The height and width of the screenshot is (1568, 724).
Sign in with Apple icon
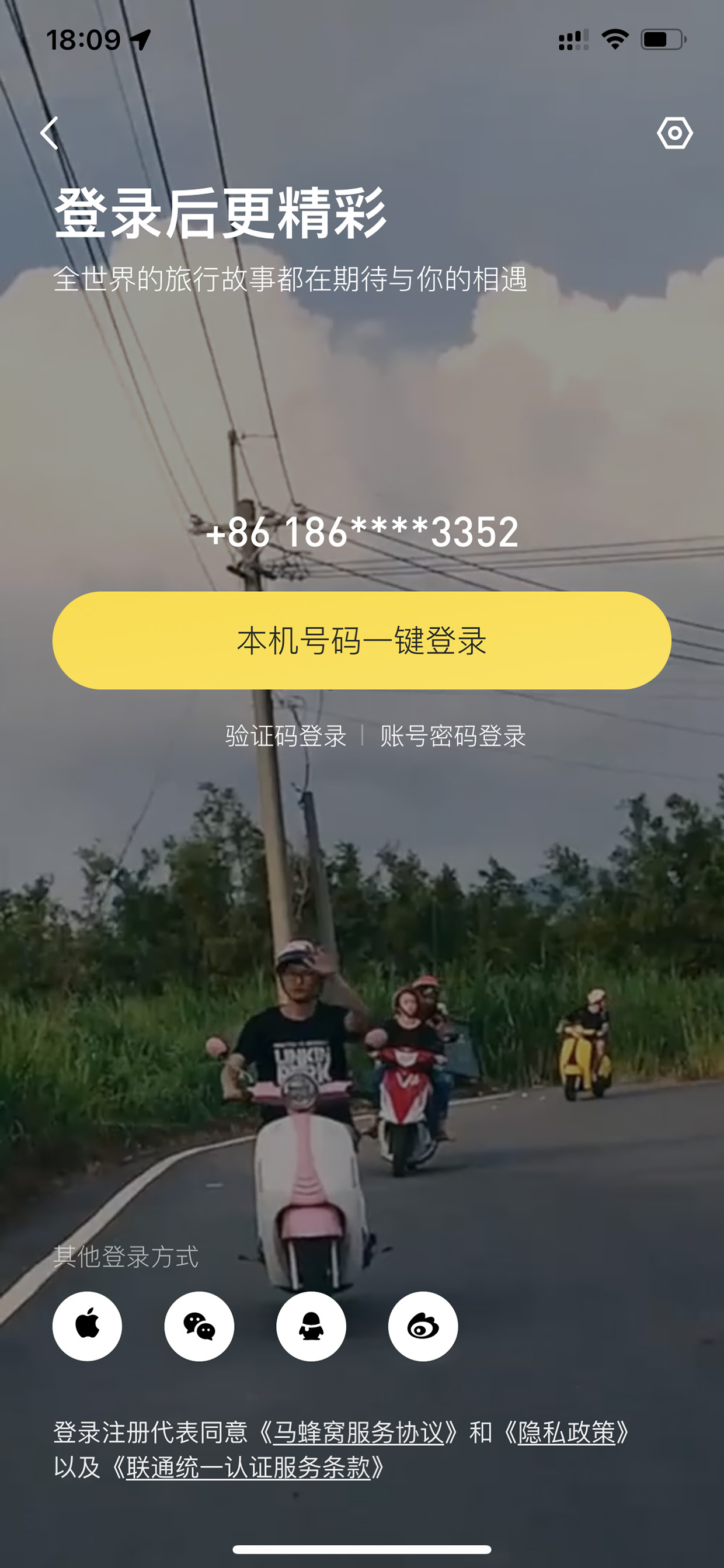(x=87, y=1326)
